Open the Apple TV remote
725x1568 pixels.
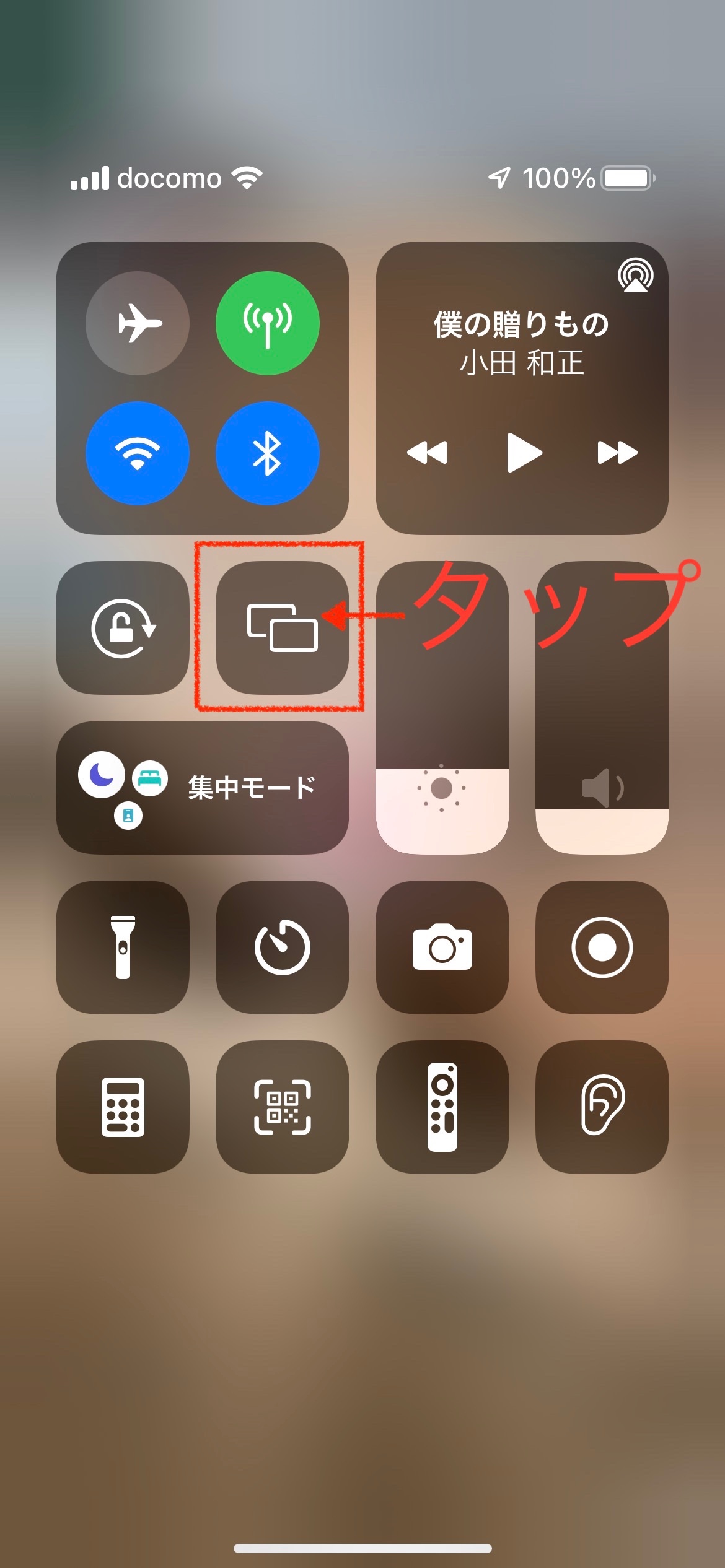442,1107
